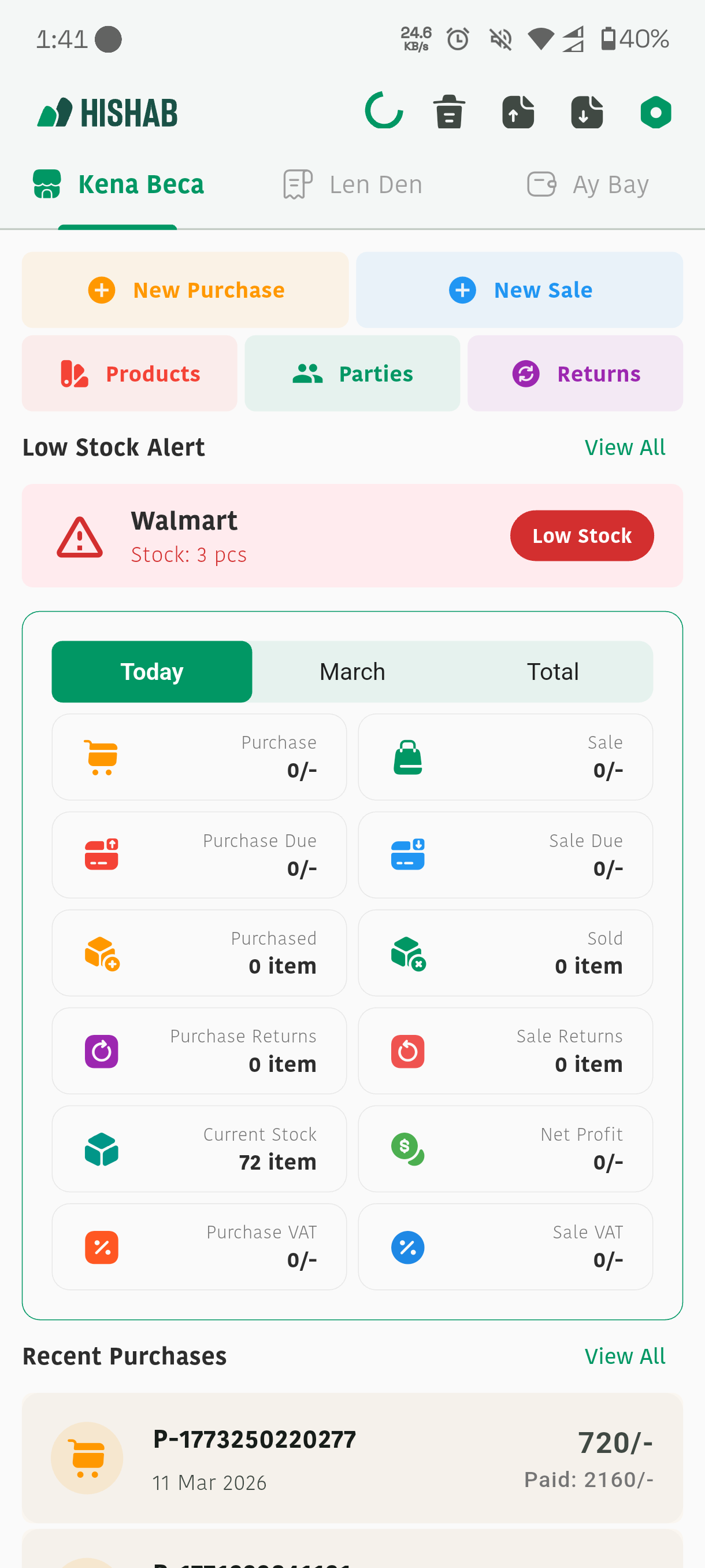Tap the download file icon
The width and height of the screenshot is (705, 1568).
[587, 112]
